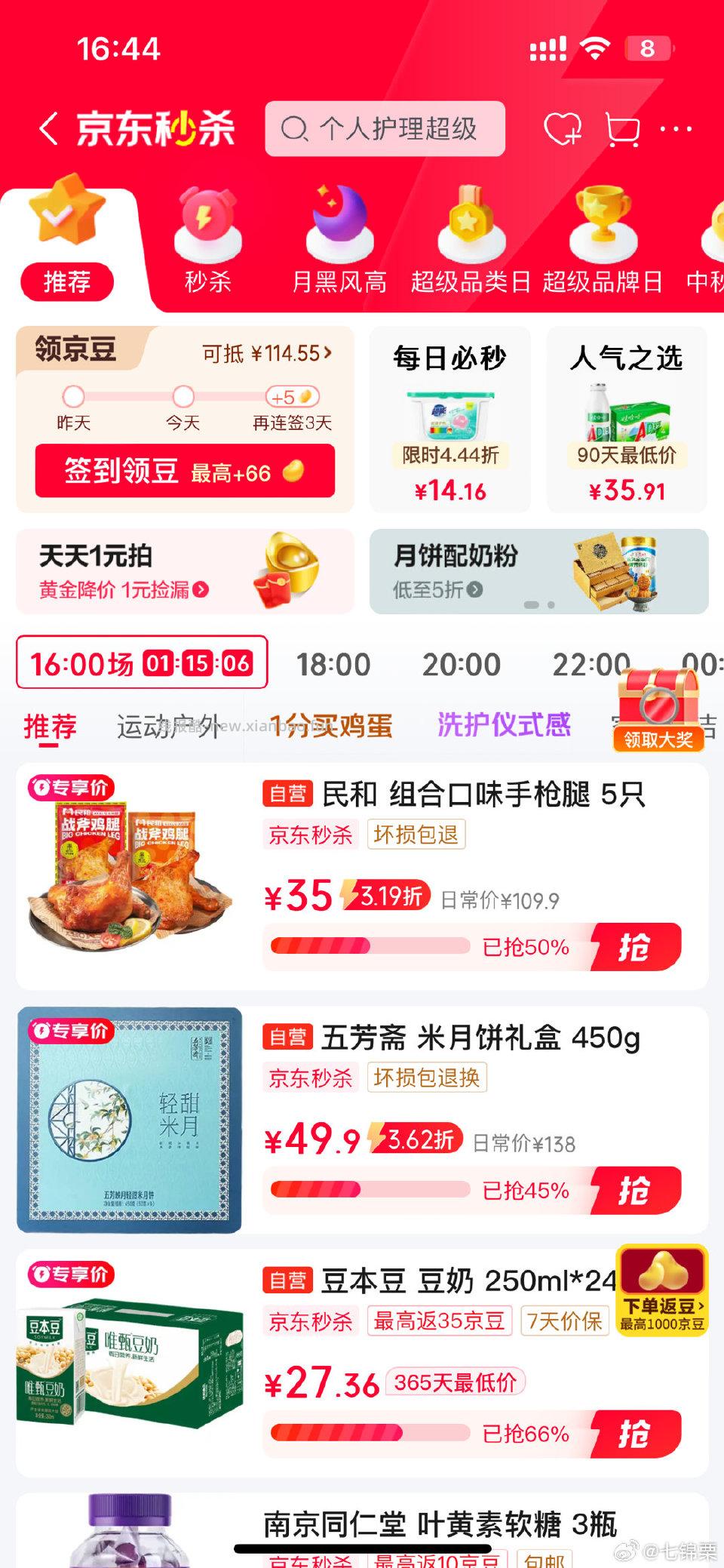Open the 月黑风高 moon icon
This screenshot has height=1568, width=724.
[x=339, y=223]
